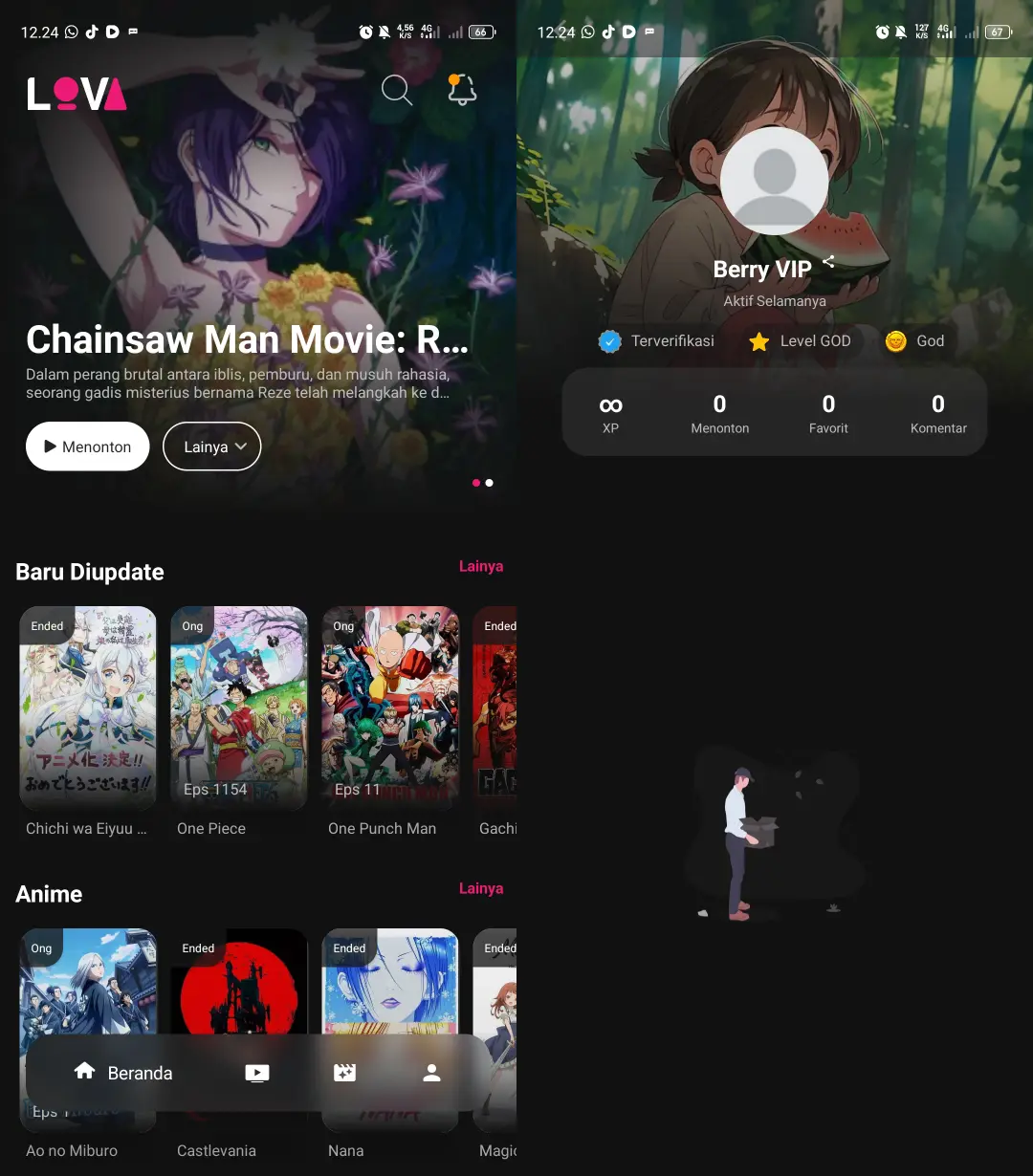Tap the Beranda home icon
The image size is (1033, 1176).
click(84, 1072)
